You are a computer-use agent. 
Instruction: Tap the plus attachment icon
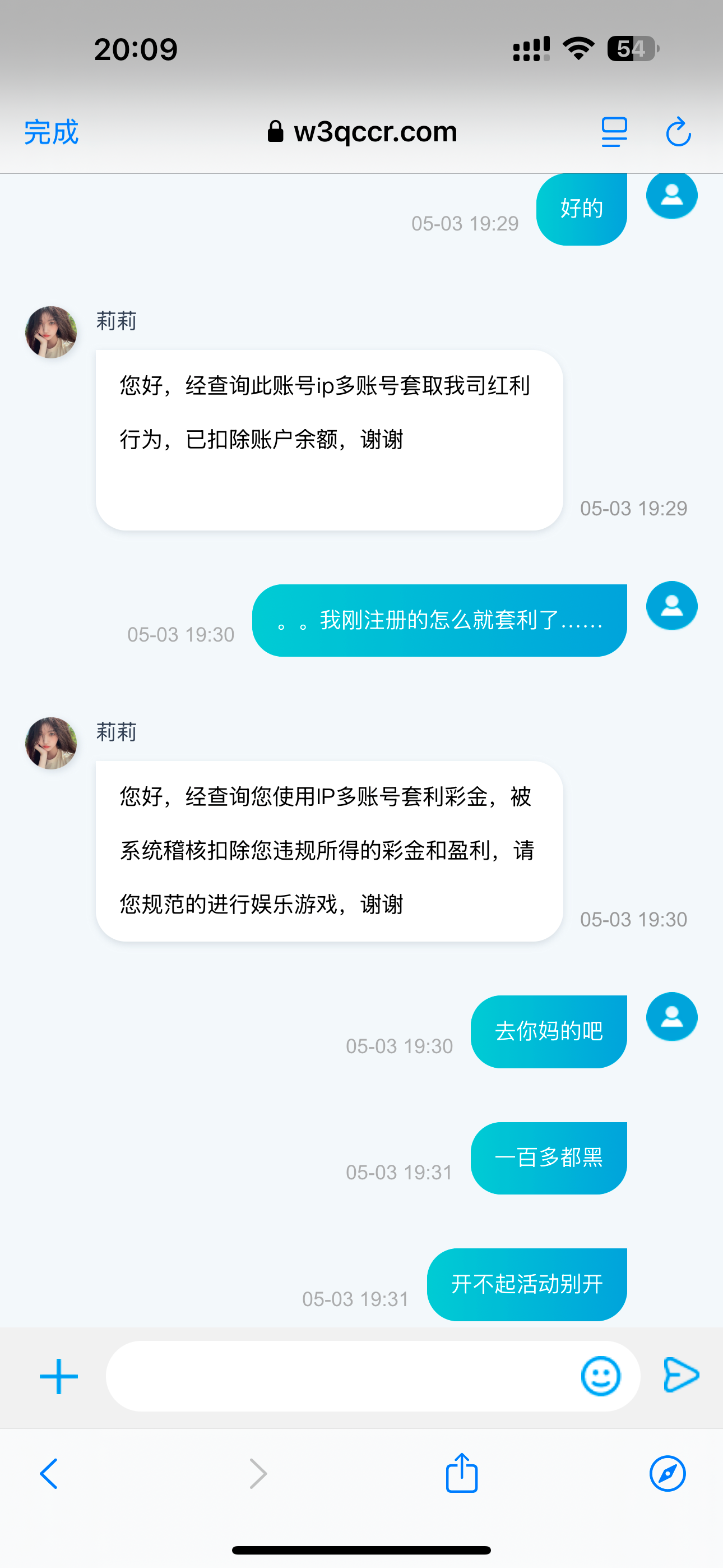click(58, 1376)
